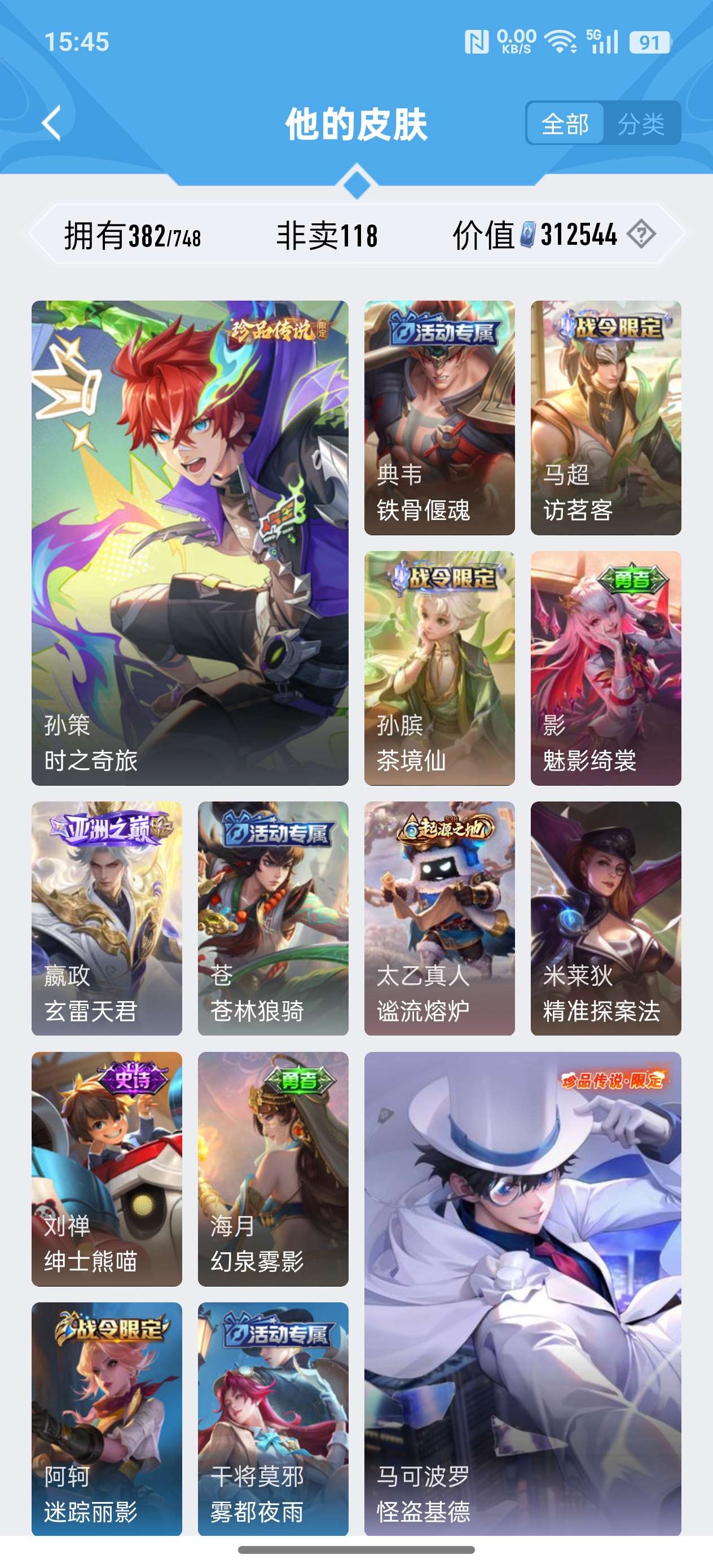Open 刘禅 绅士熊喵 skin card
Screen dimensions: 713x1568
point(107,1169)
